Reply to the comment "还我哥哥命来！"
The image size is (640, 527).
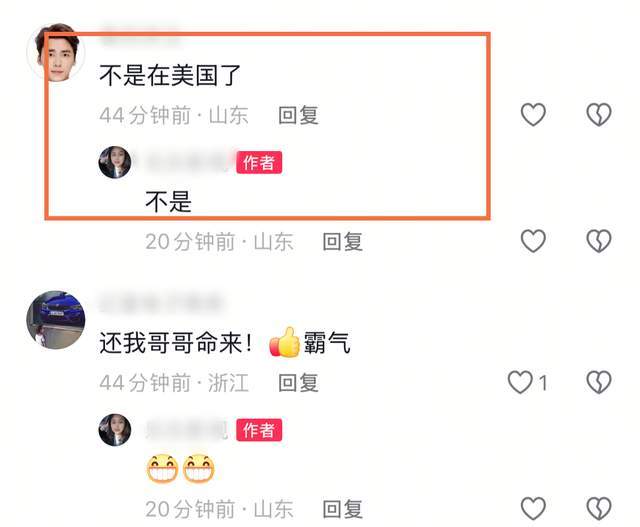coord(298,382)
